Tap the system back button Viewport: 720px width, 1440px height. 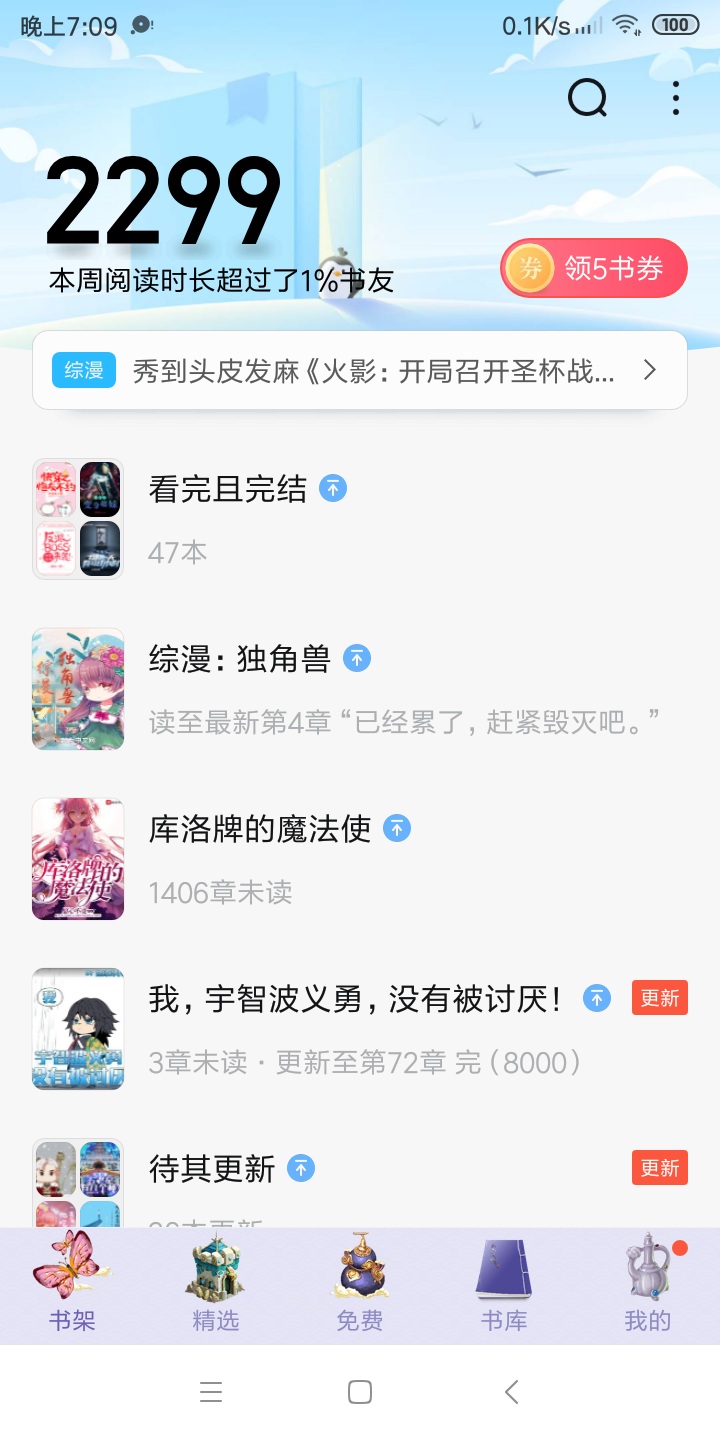tap(511, 1392)
